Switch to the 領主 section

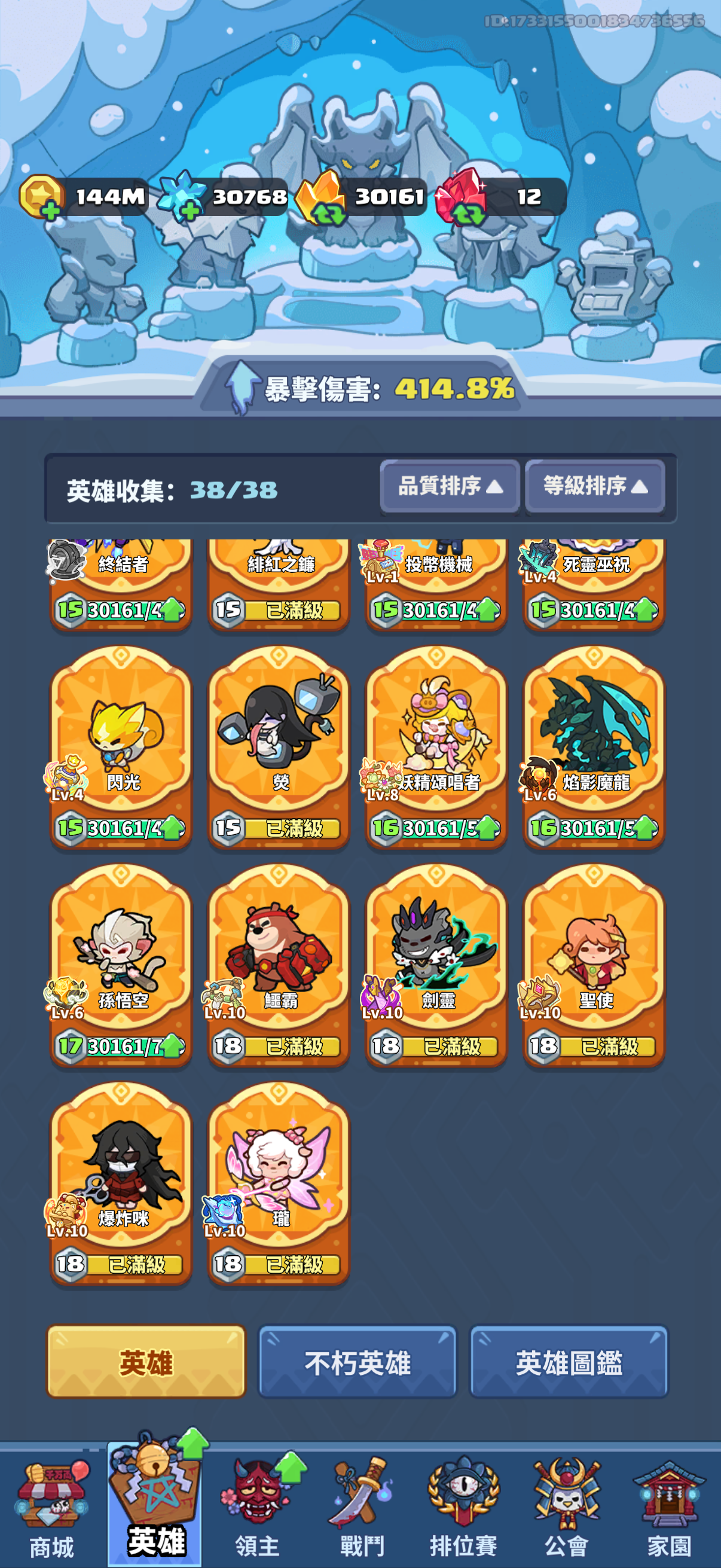click(x=257, y=1508)
